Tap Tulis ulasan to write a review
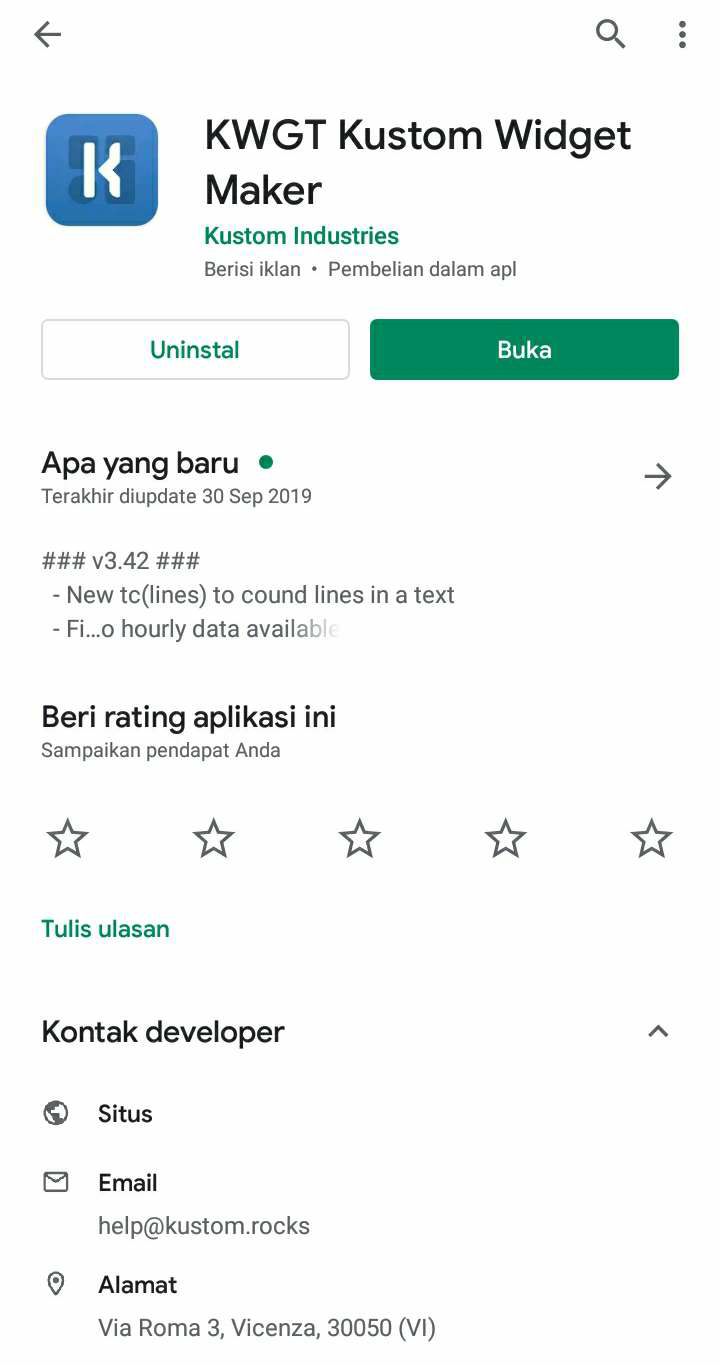 (105, 929)
